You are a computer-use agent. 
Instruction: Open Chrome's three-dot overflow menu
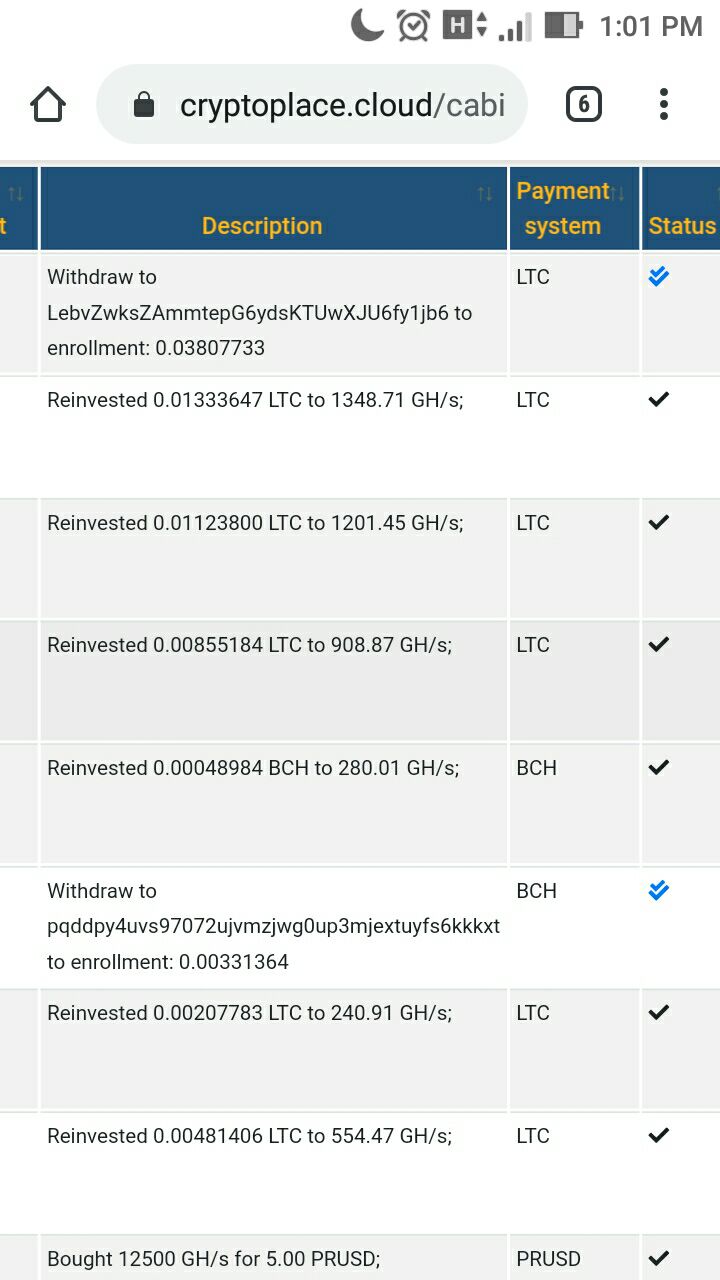[x=664, y=104]
